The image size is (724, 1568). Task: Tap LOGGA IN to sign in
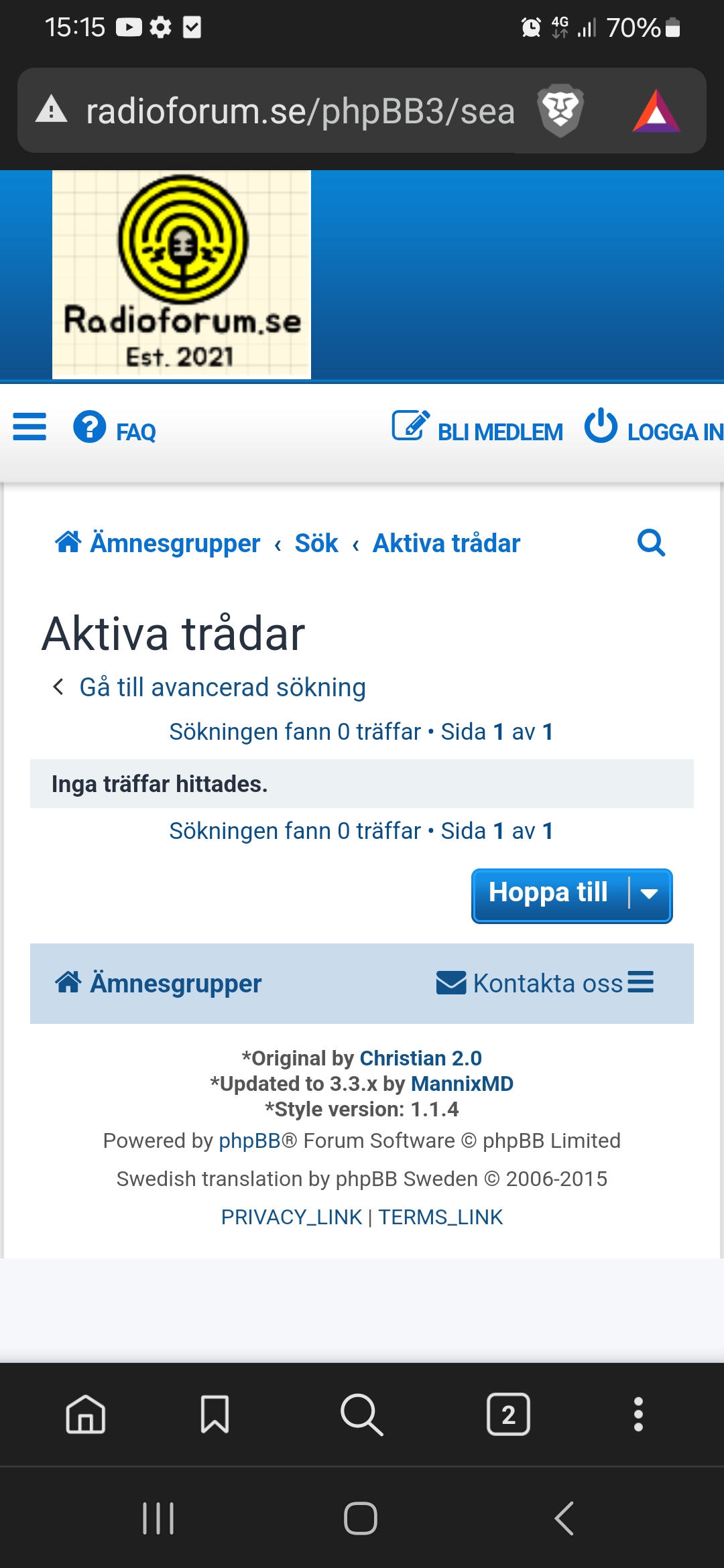coord(654,429)
